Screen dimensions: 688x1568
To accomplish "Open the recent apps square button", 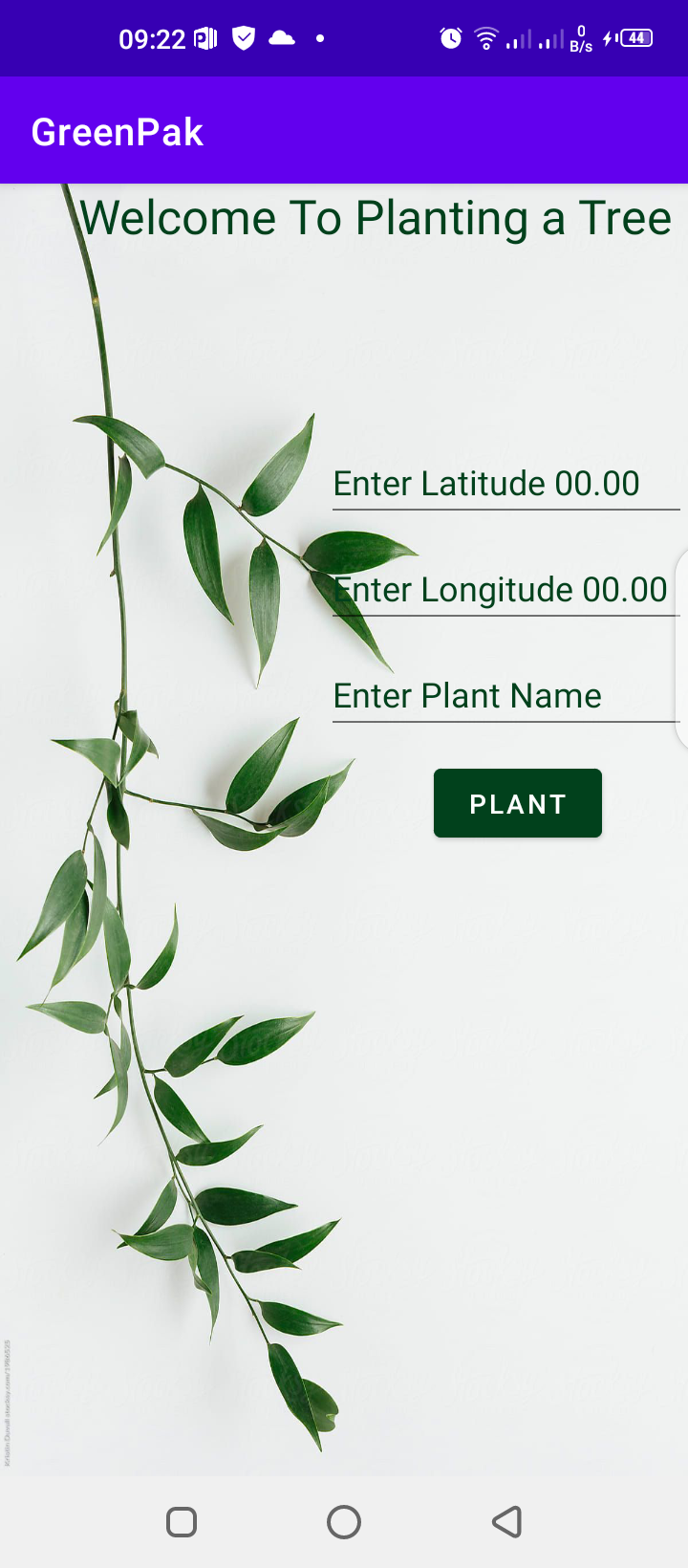I will [x=181, y=1521].
